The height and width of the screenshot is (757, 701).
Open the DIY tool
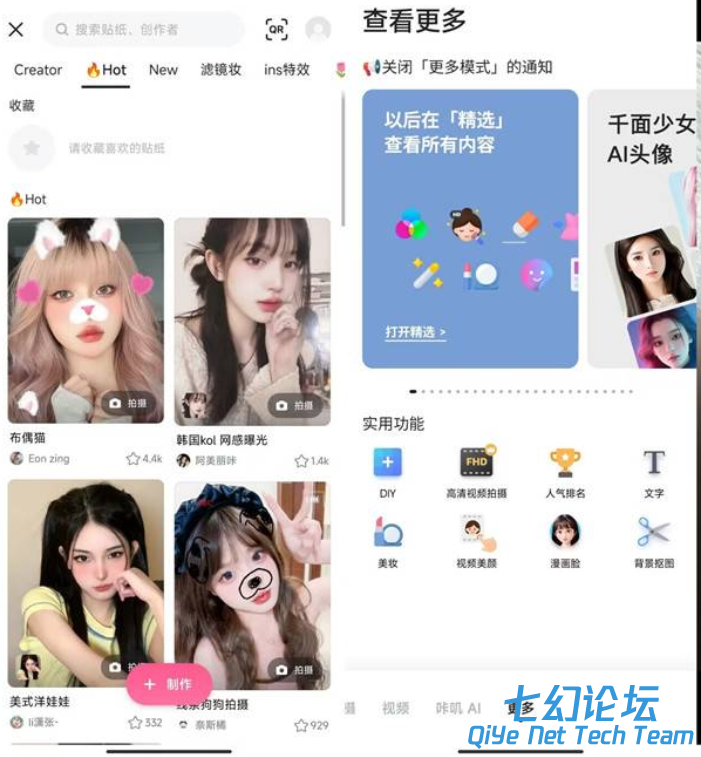click(388, 465)
